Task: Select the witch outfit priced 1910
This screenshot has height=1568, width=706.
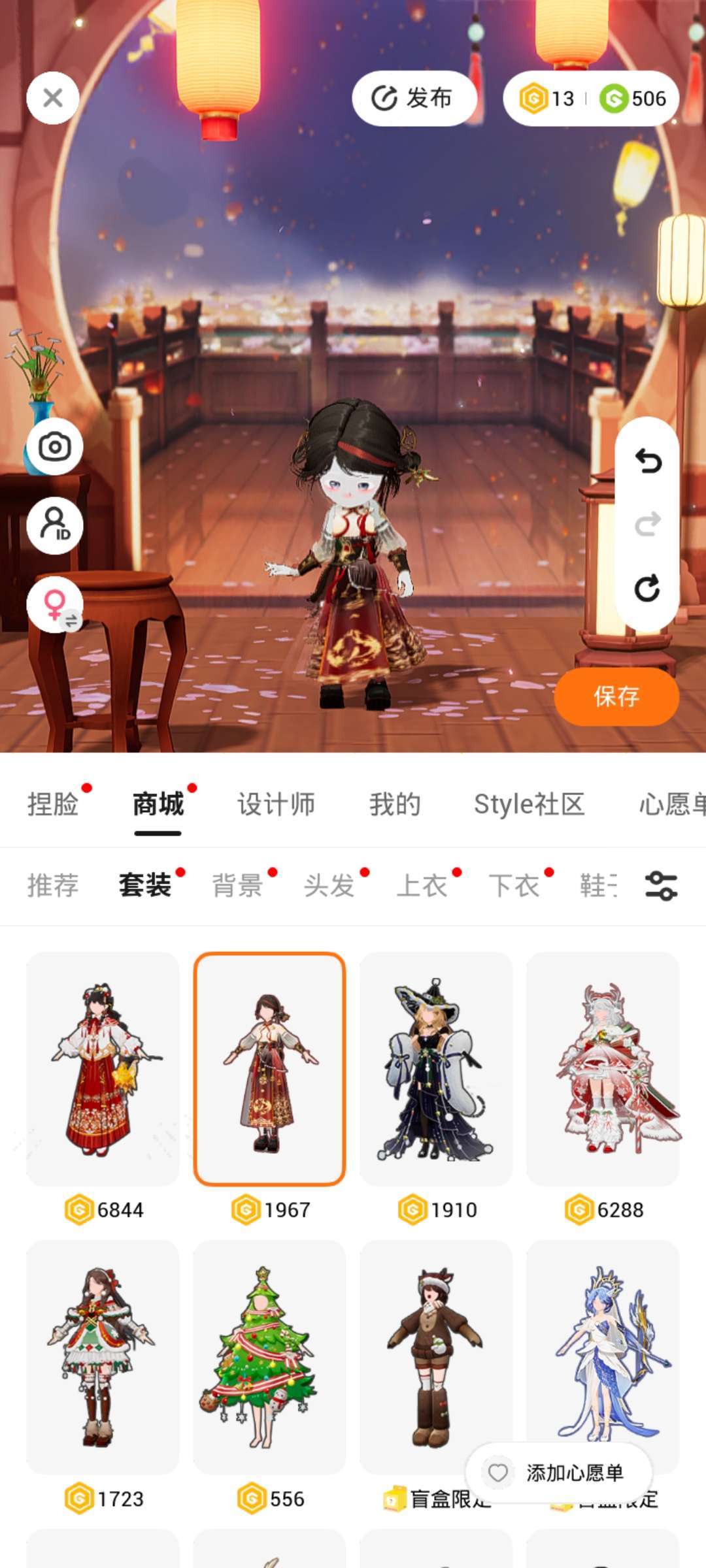Action: tap(436, 1069)
